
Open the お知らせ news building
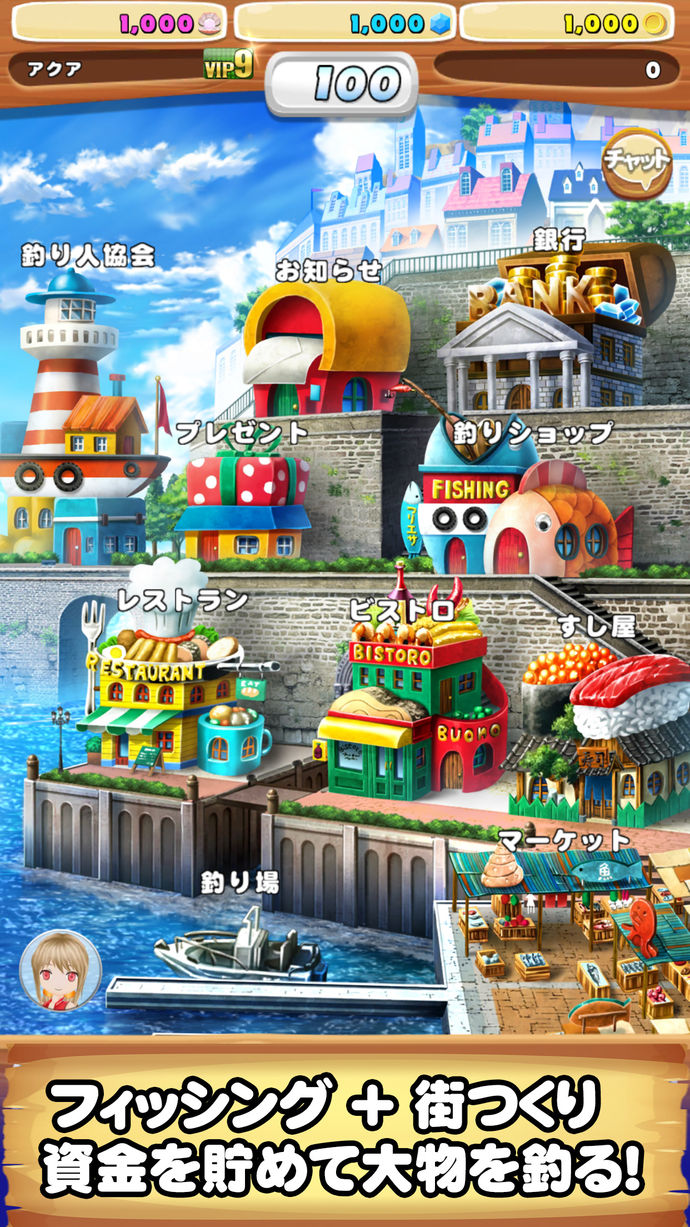(327, 347)
